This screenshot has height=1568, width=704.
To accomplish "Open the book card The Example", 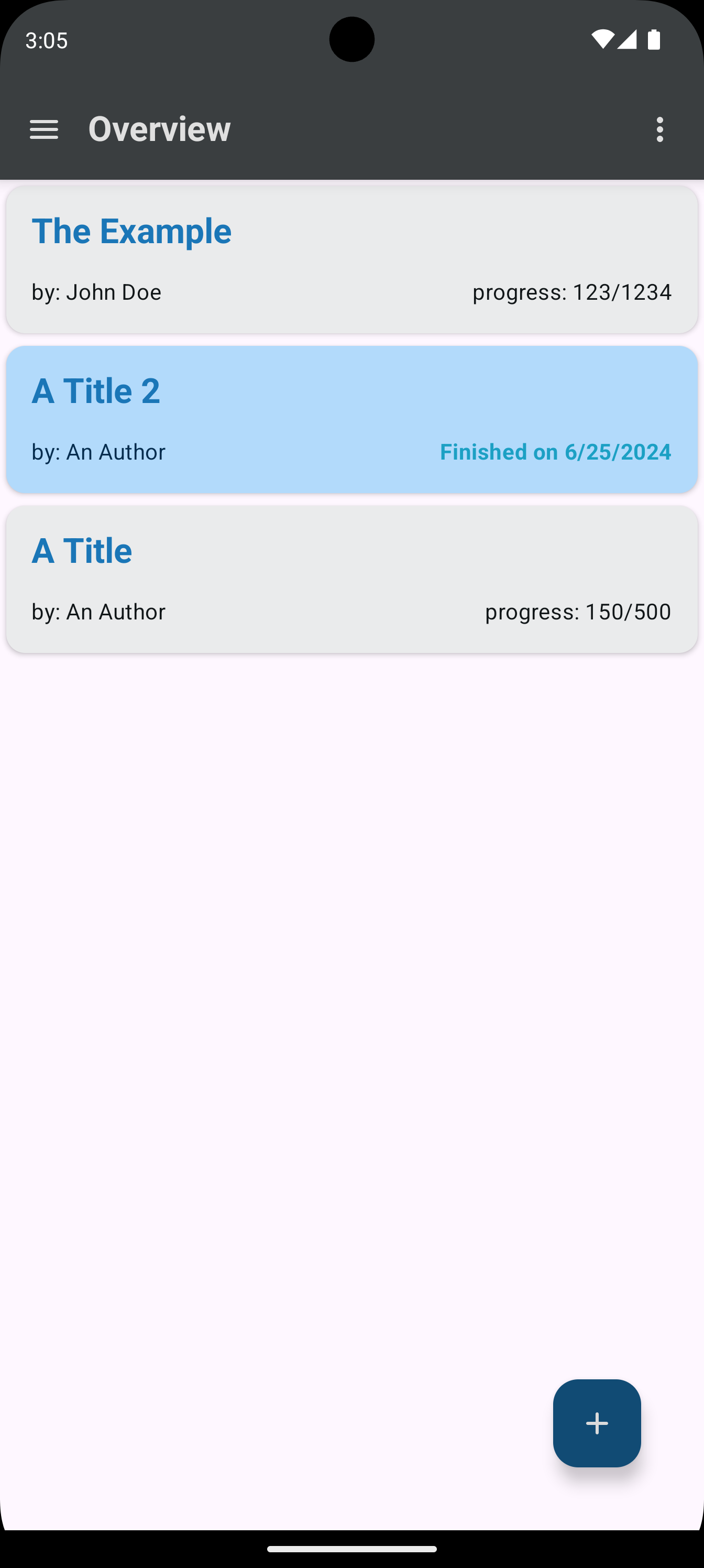I will tap(351, 260).
